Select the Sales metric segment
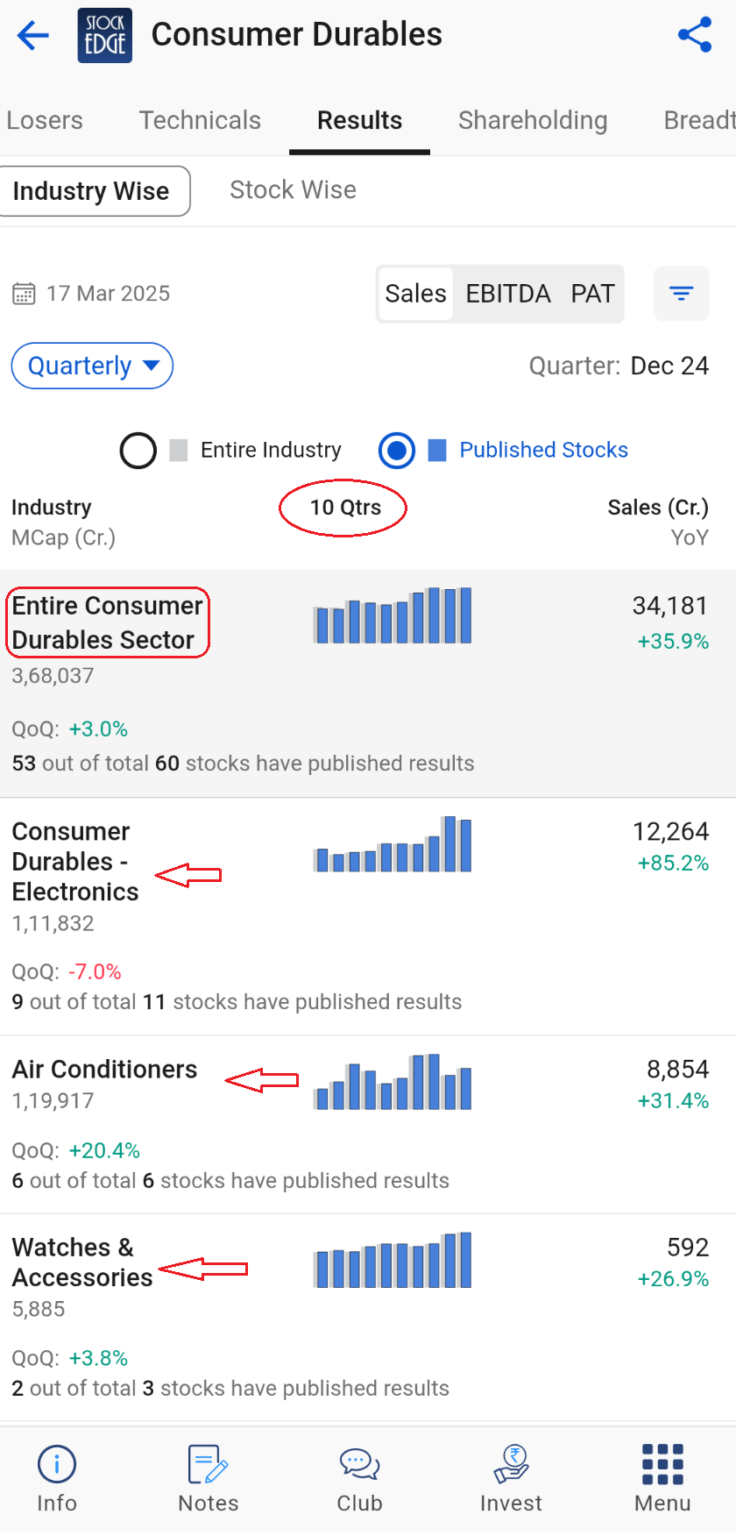 point(415,293)
